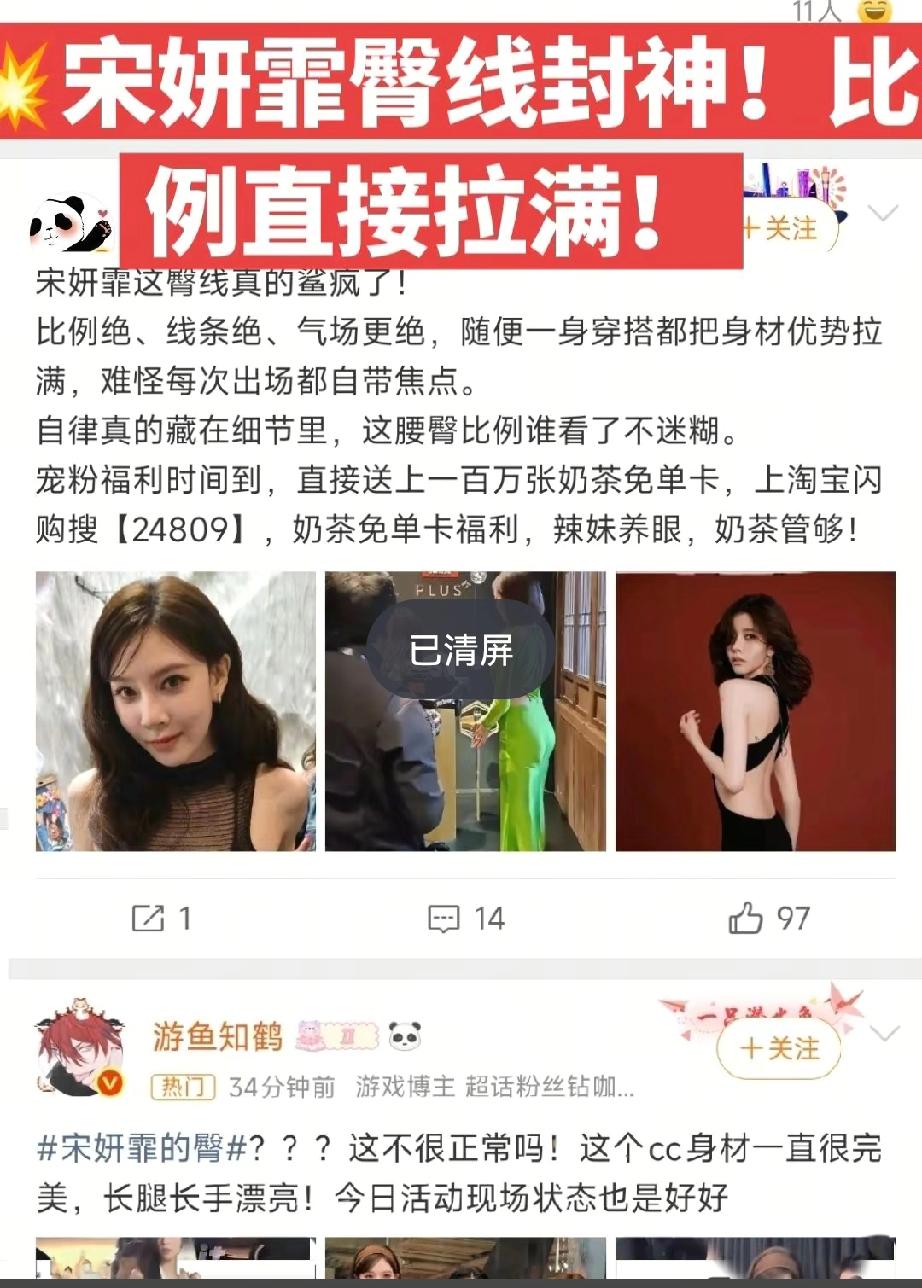Click the panda badge beside 游鱼知鹤's name

tap(405, 1037)
